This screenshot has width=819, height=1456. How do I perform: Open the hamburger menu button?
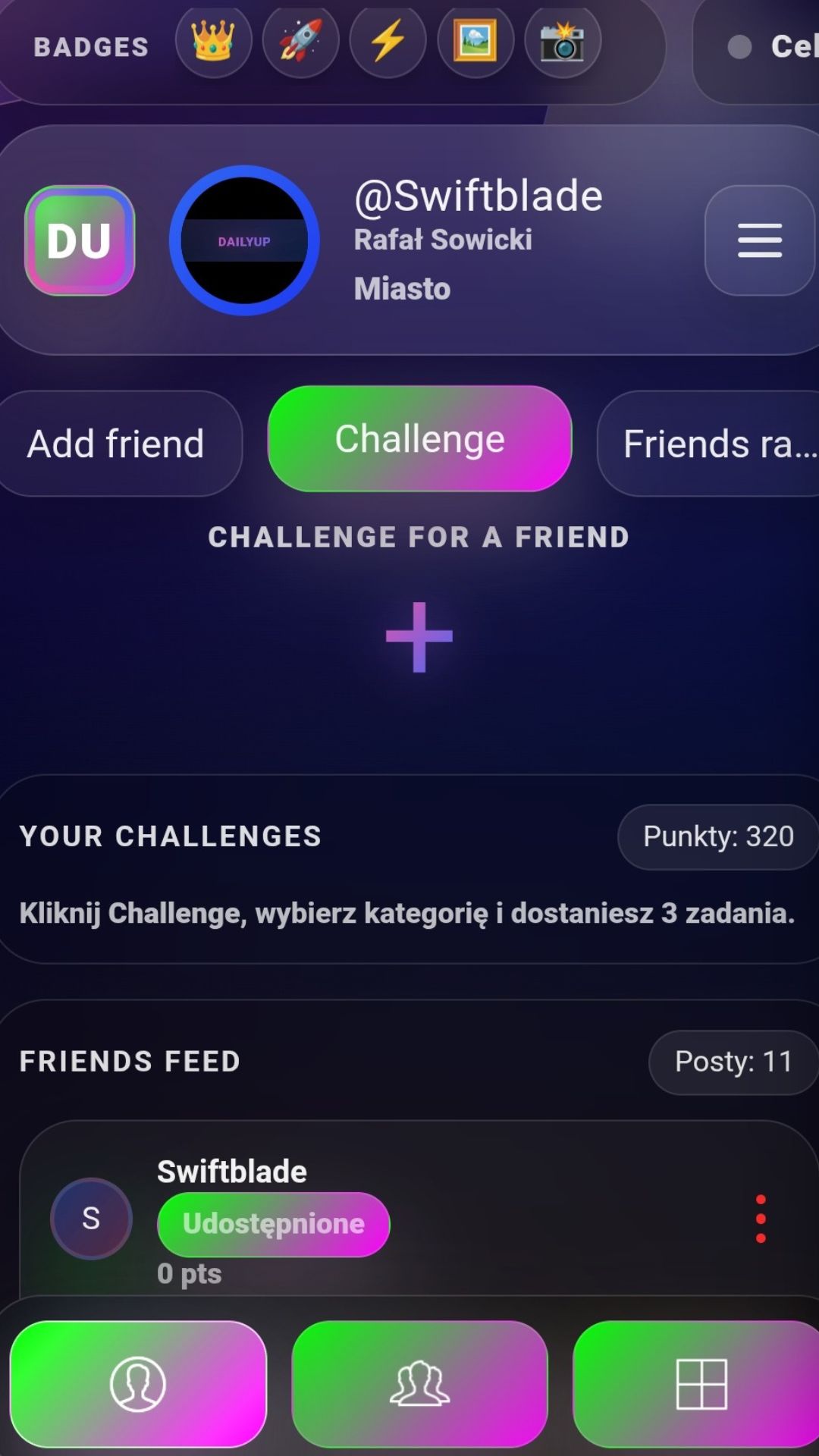pyautogui.click(x=759, y=240)
